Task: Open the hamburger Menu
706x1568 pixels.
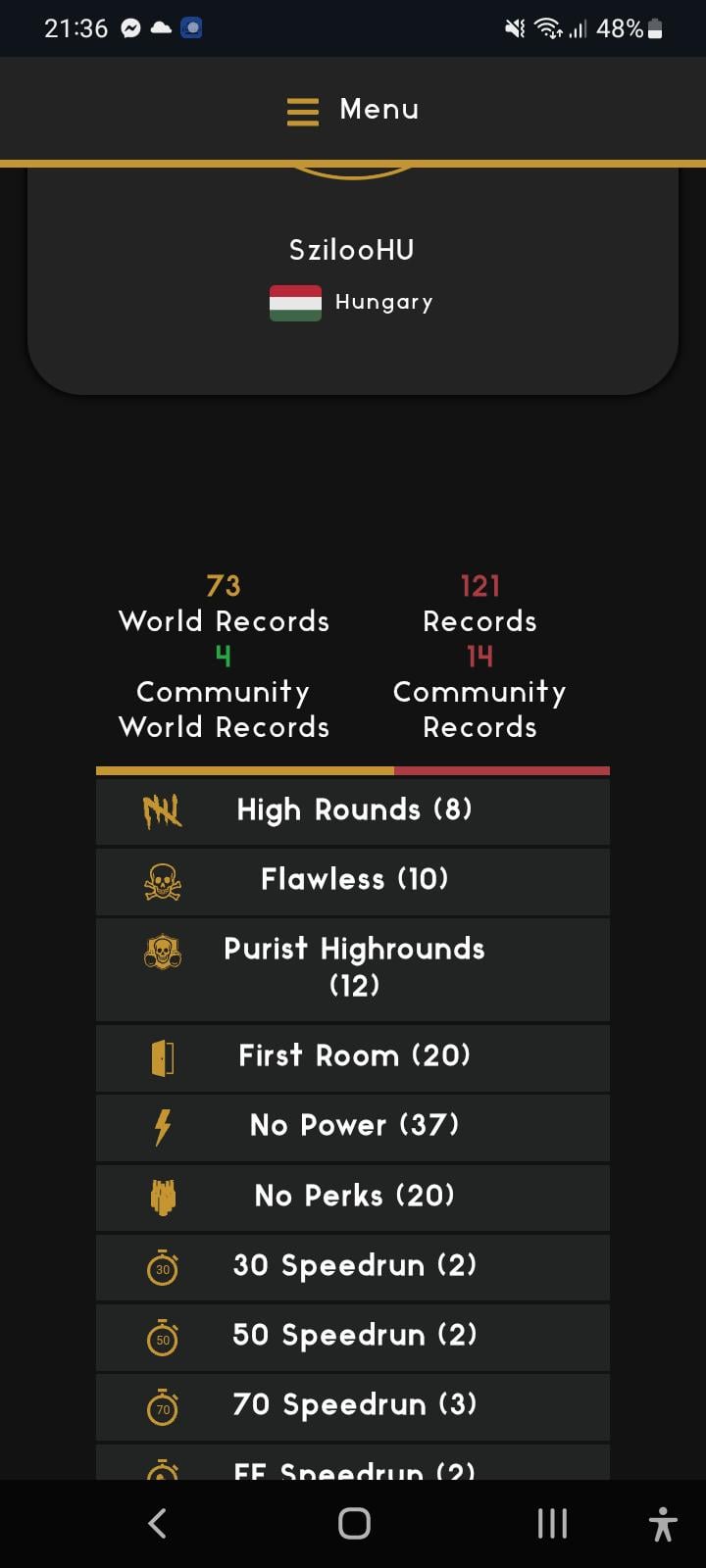Action: click(353, 110)
